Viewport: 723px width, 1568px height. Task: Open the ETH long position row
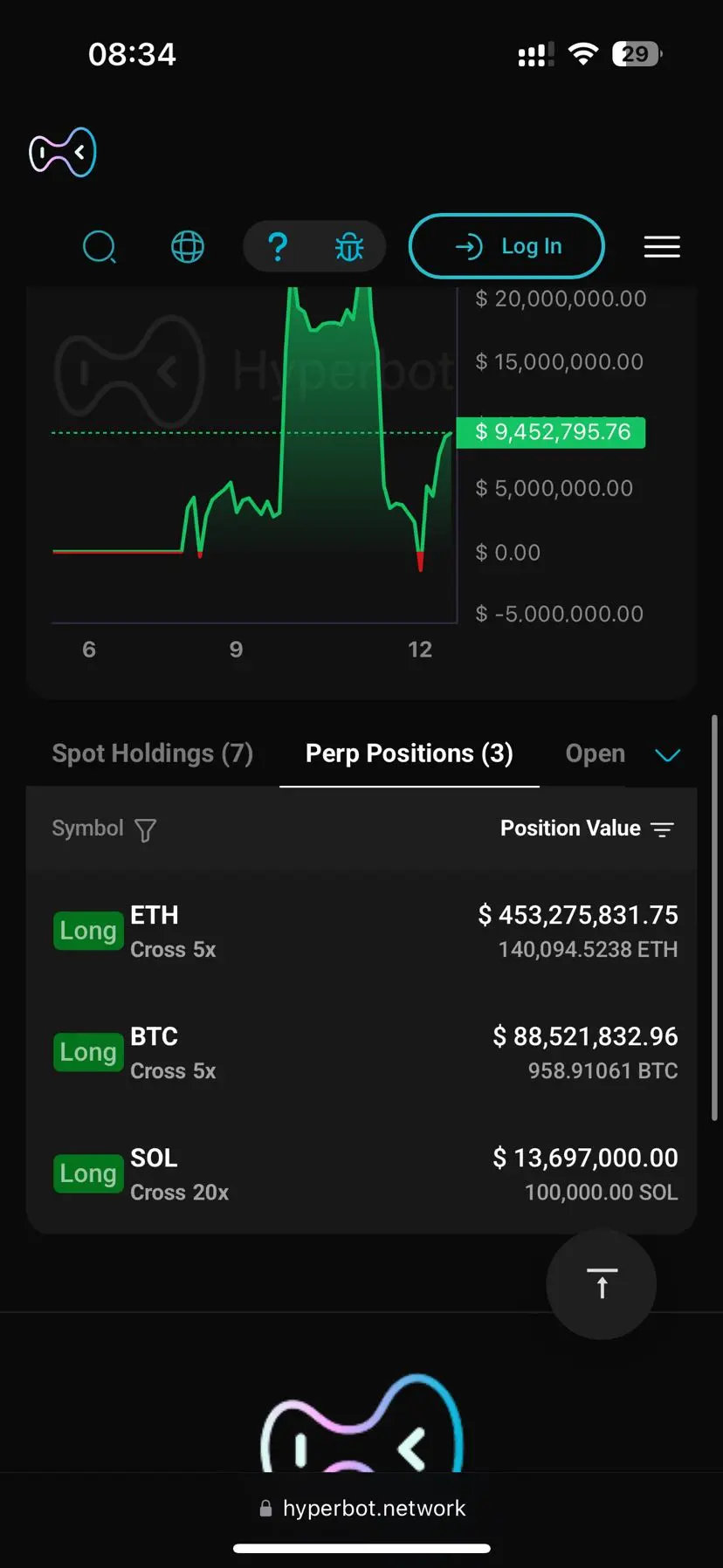click(361, 932)
